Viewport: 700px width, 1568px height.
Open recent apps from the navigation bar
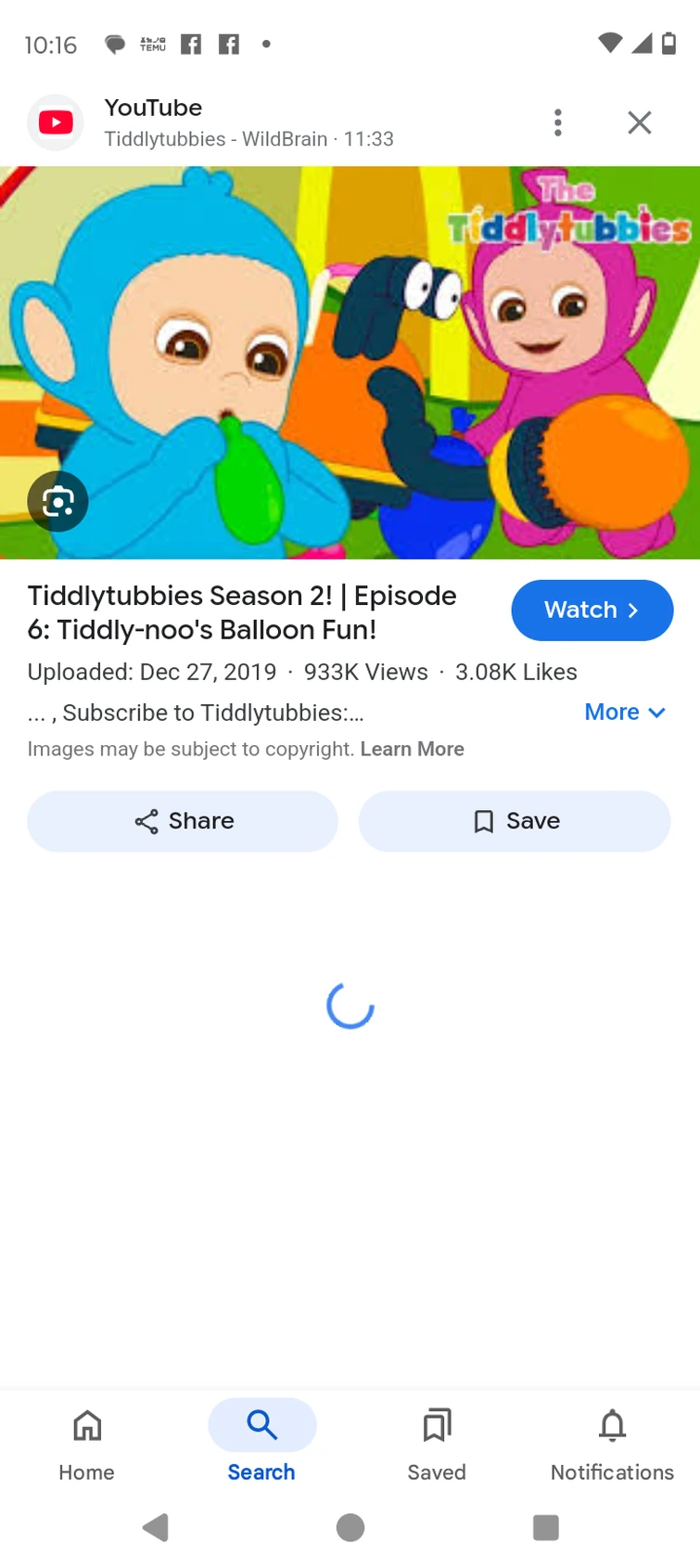click(546, 1527)
